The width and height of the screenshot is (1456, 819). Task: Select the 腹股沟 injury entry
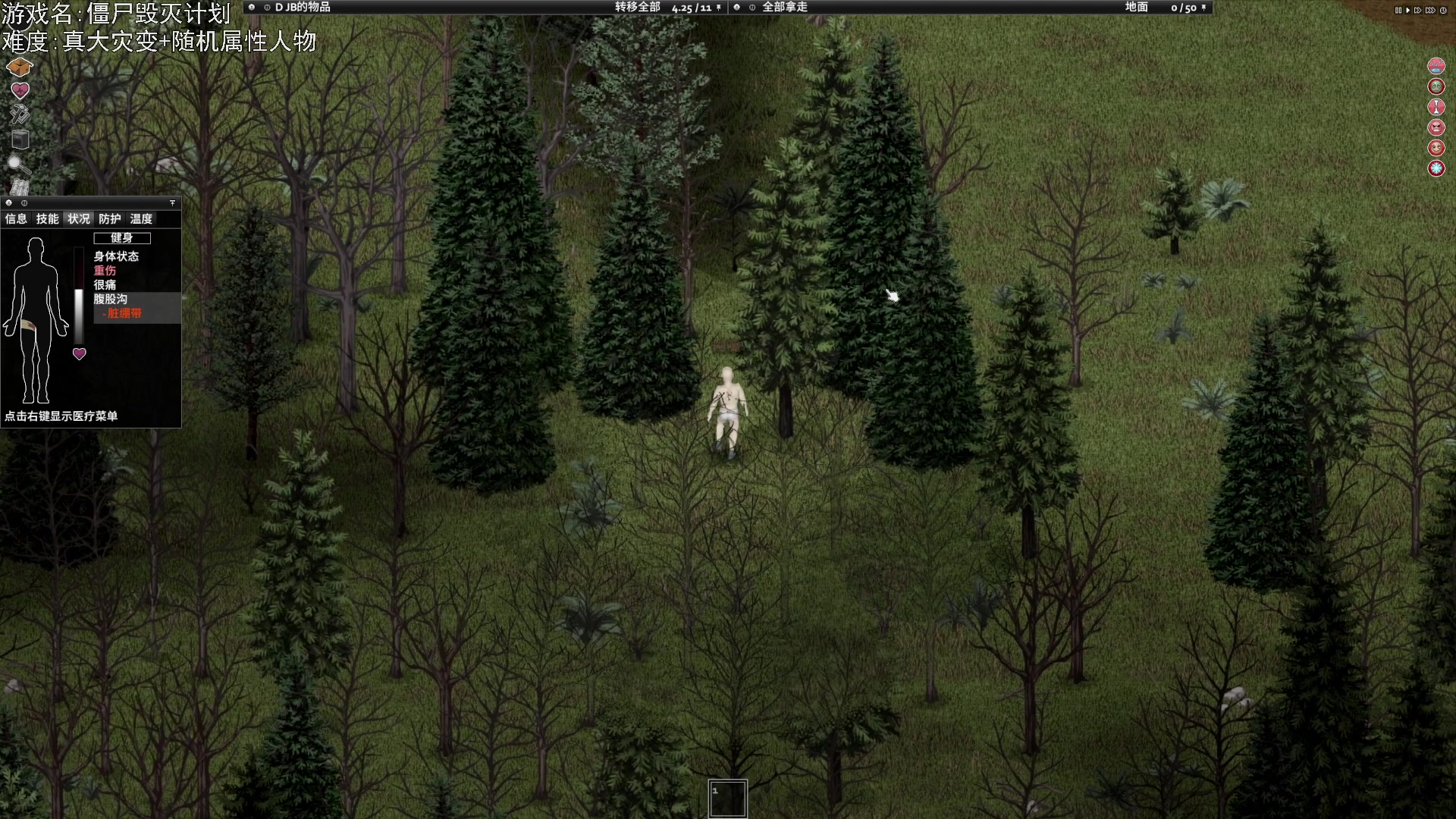click(111, 299)
